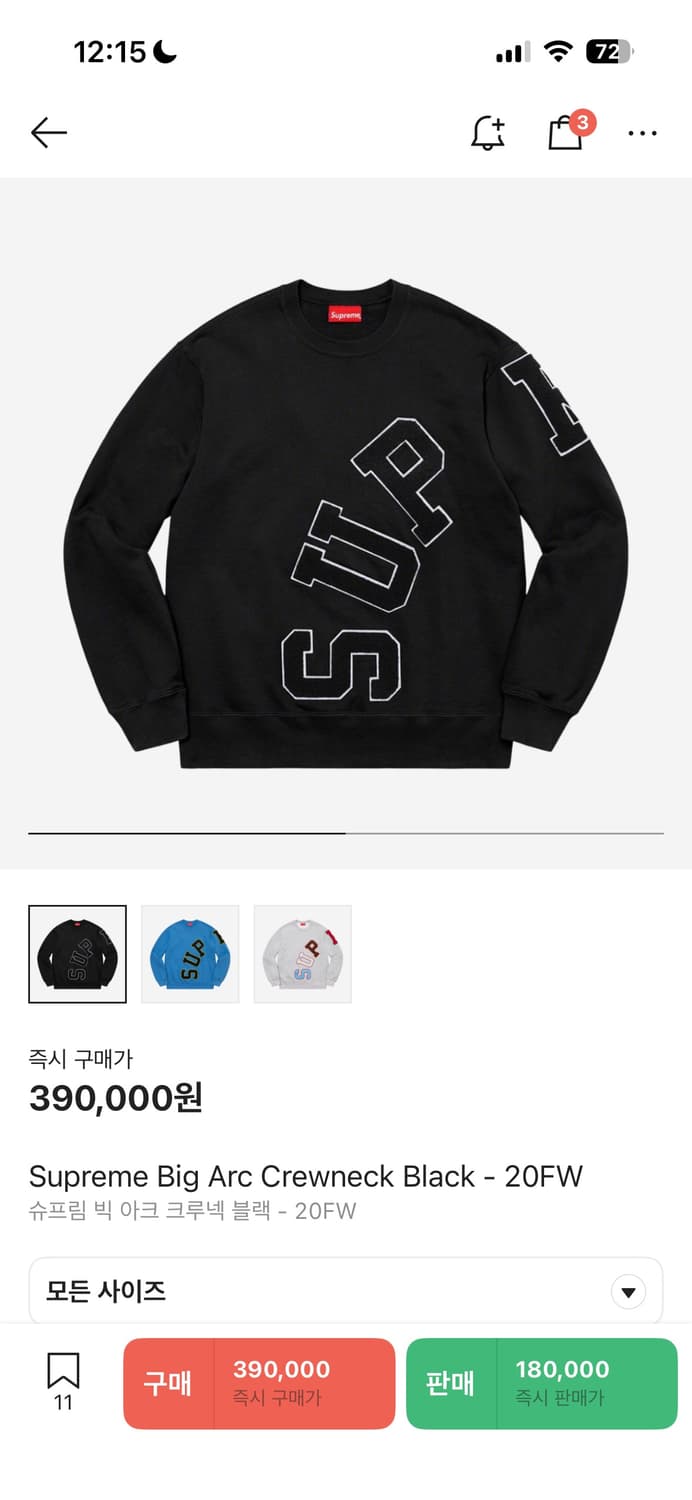This screenshot has width=692, height=1500.
Task: Tap the green 판매 sell button
Action: 542,1384
